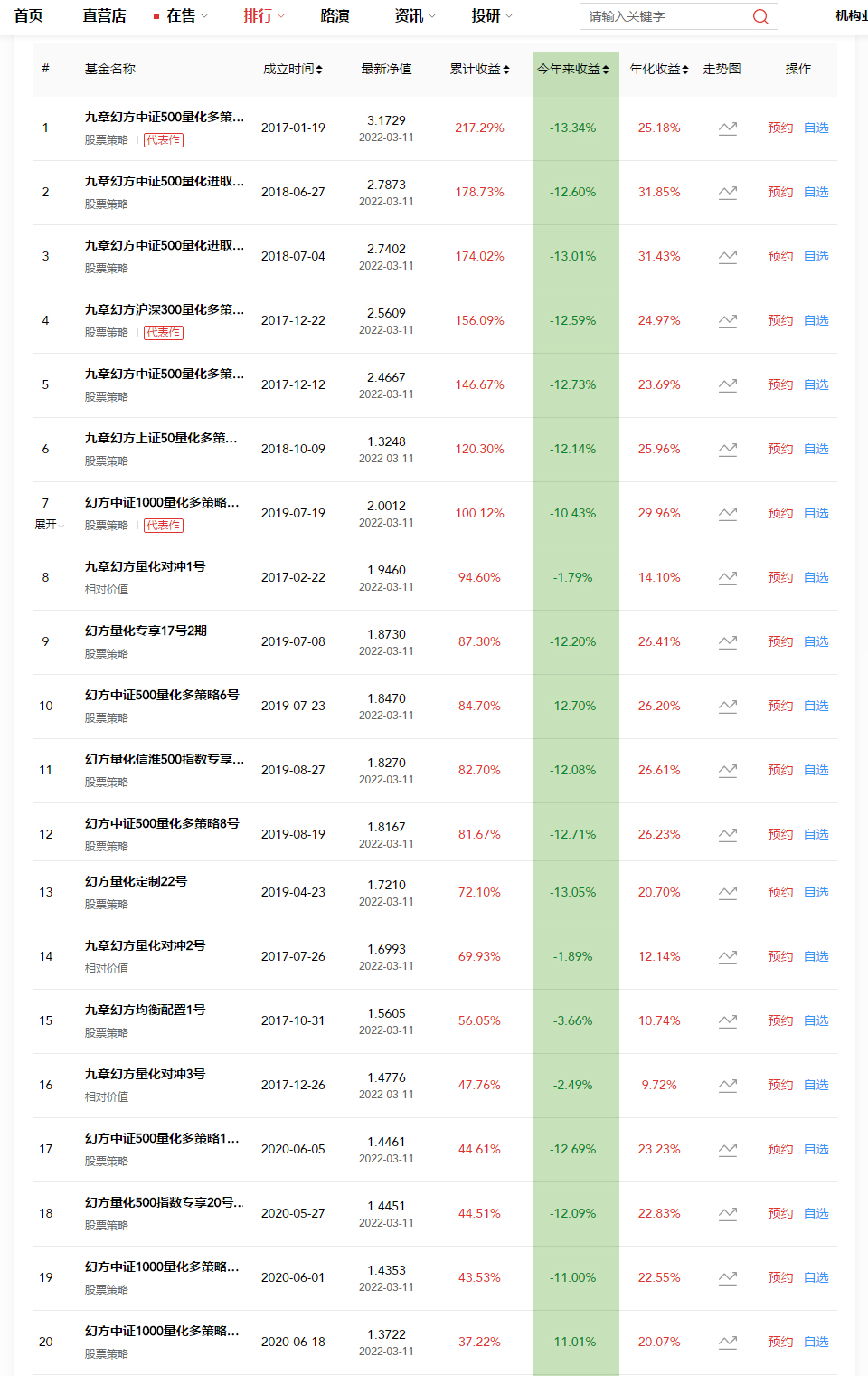
Task: Open fund 幻方中证500量化多策略6号
Action: [x=162, y=695]
